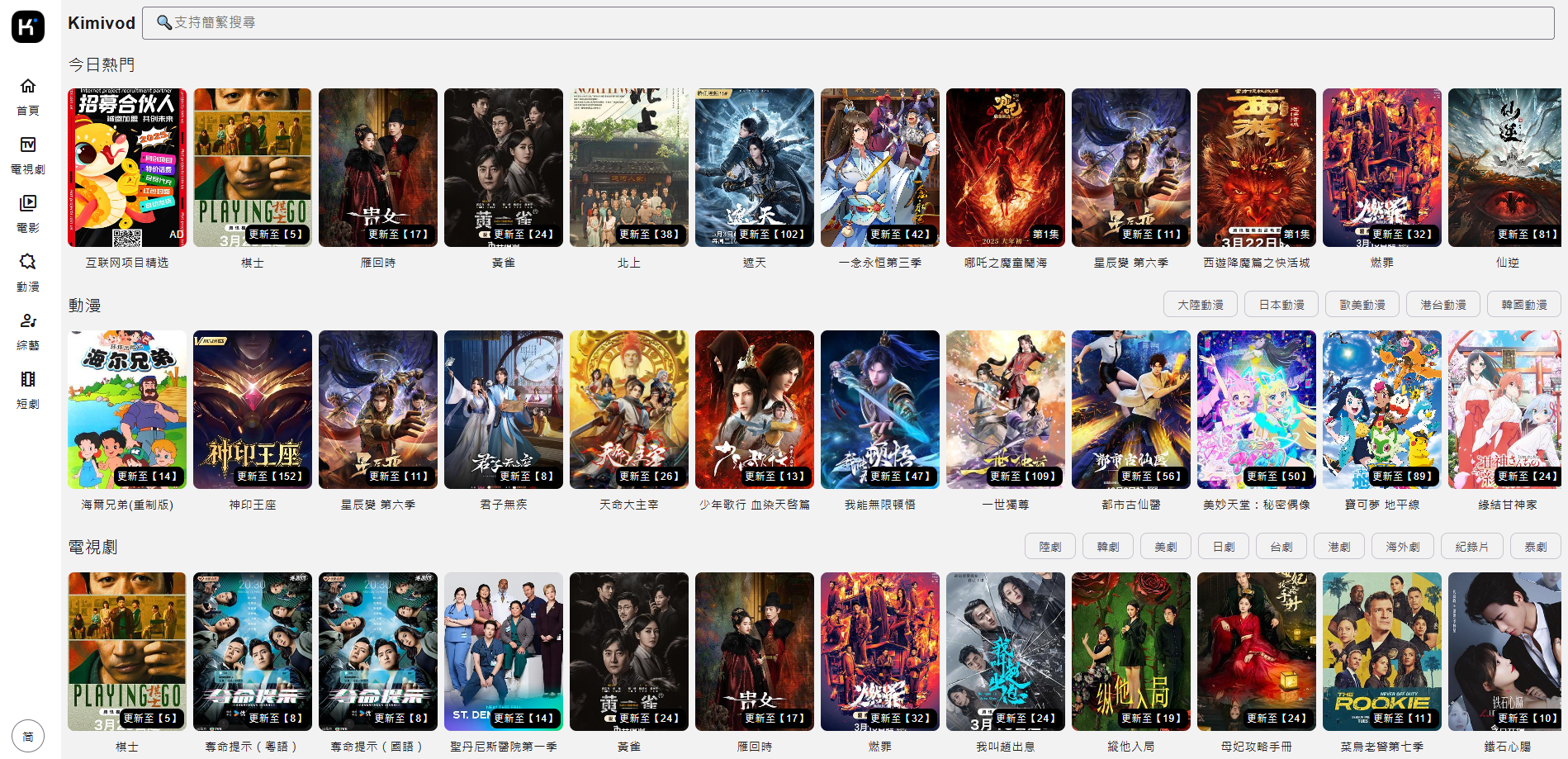Switch to the 電視劇 sidebar section

tap(28, 154)
